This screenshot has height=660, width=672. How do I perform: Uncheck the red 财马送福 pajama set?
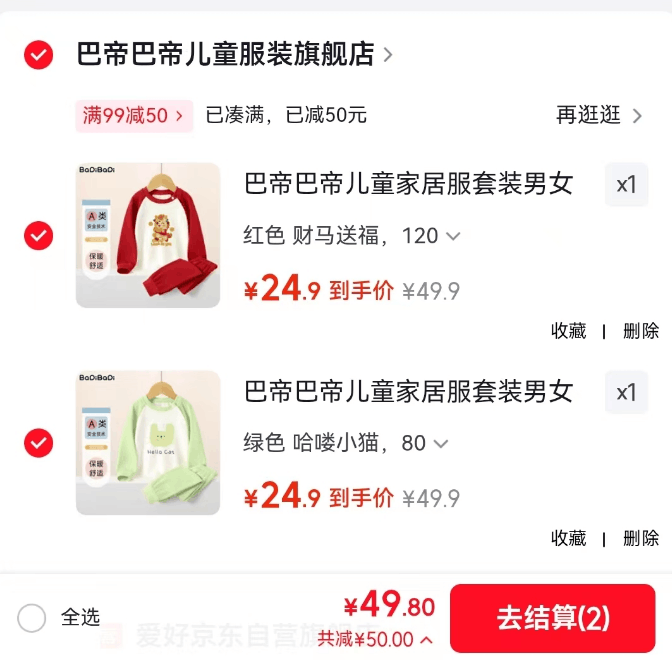click(39, 236)
